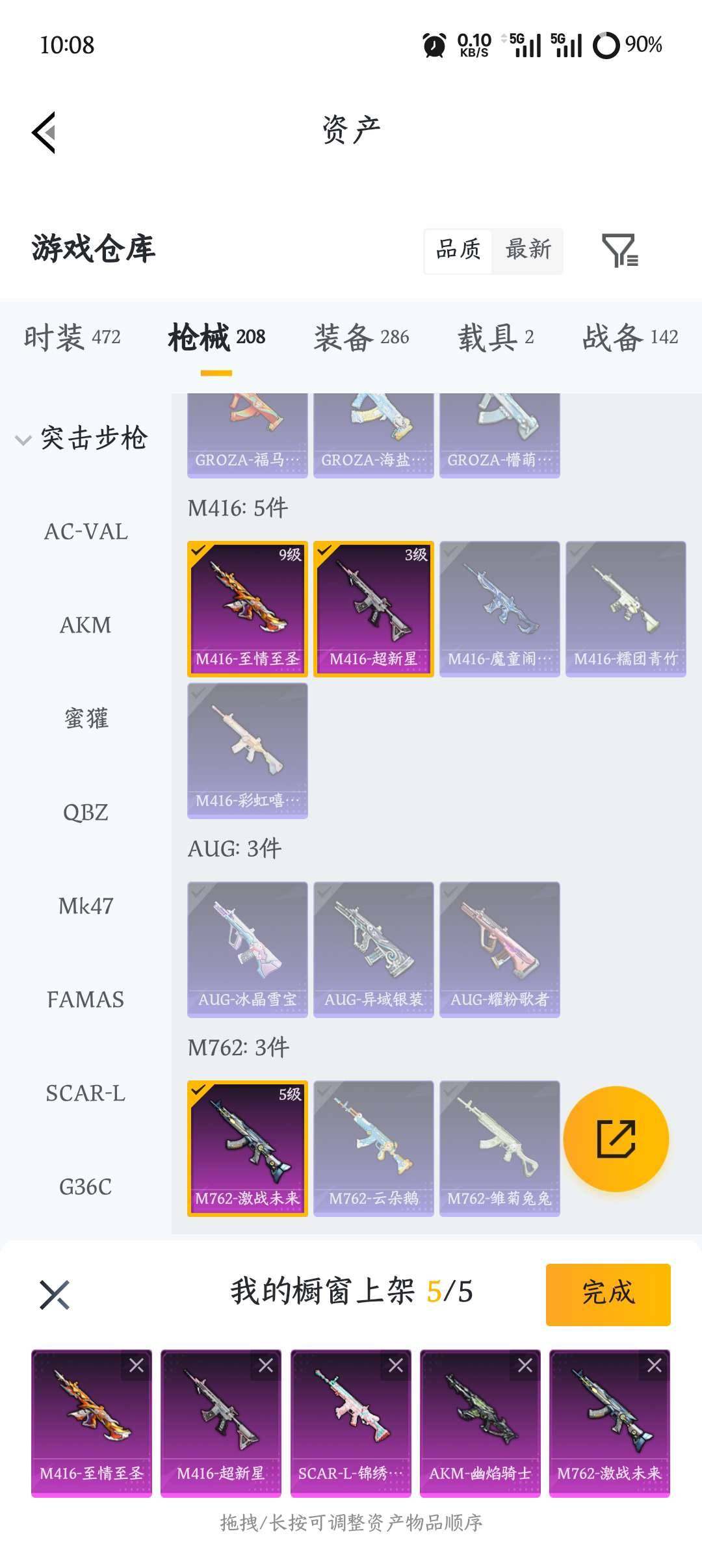Deselect the checked M762-激战未来 item

click(x=199, y=1090)
